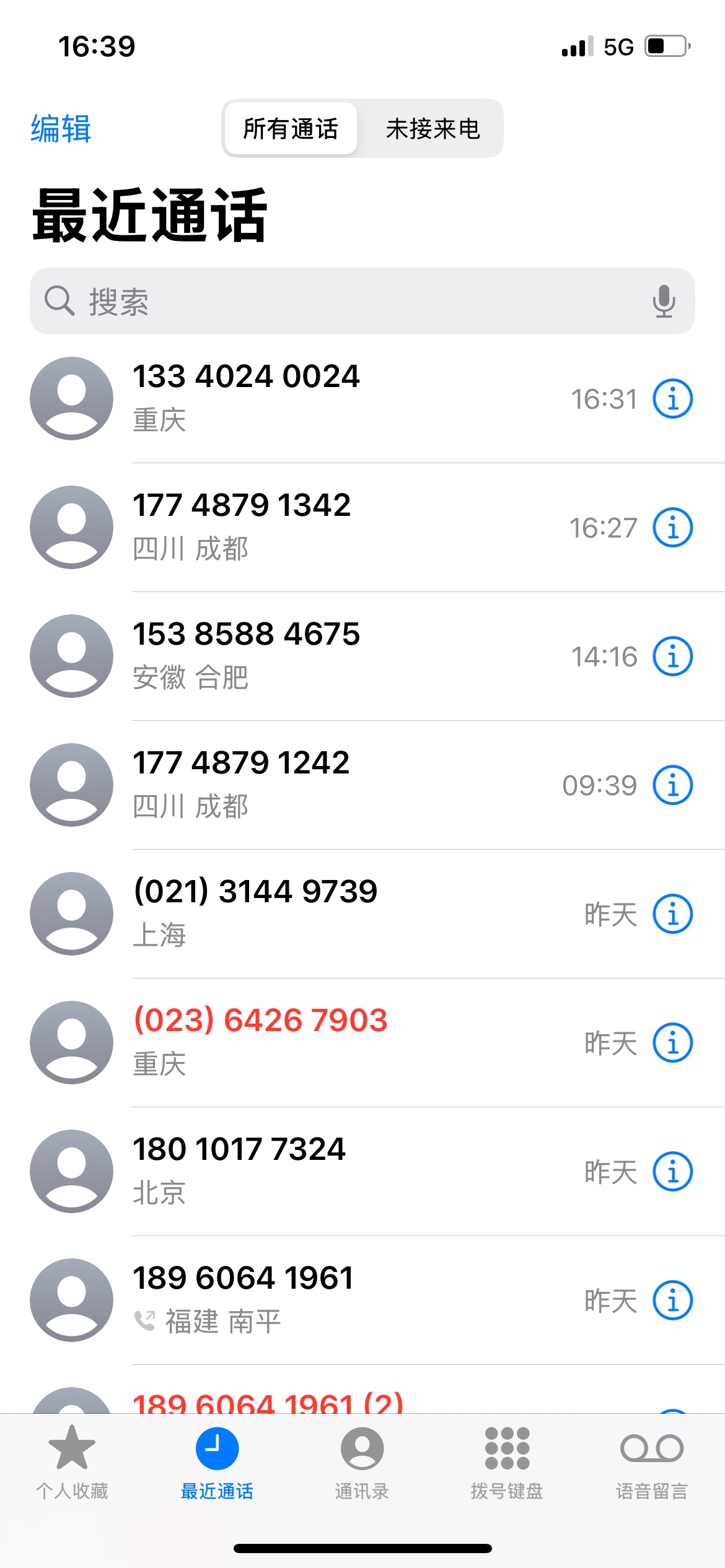Call back 133 4024 0024
This screenshot has width=725, height=1568.
pos(310,398)
